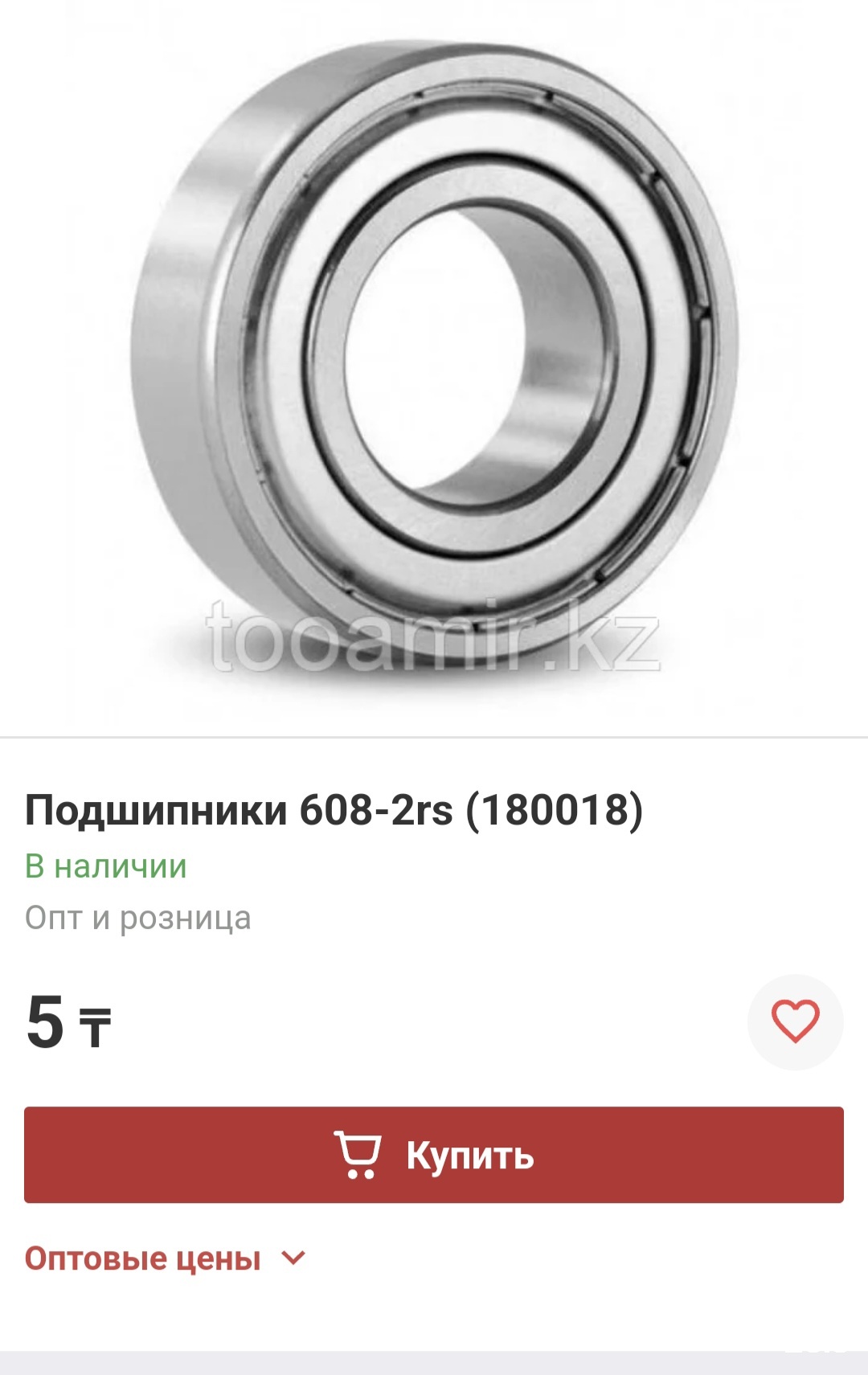Add the bearing to favorites with the heart
Image resolution: width=868 pixels, height=1375 pixels.
click(x=795, y=1021)
